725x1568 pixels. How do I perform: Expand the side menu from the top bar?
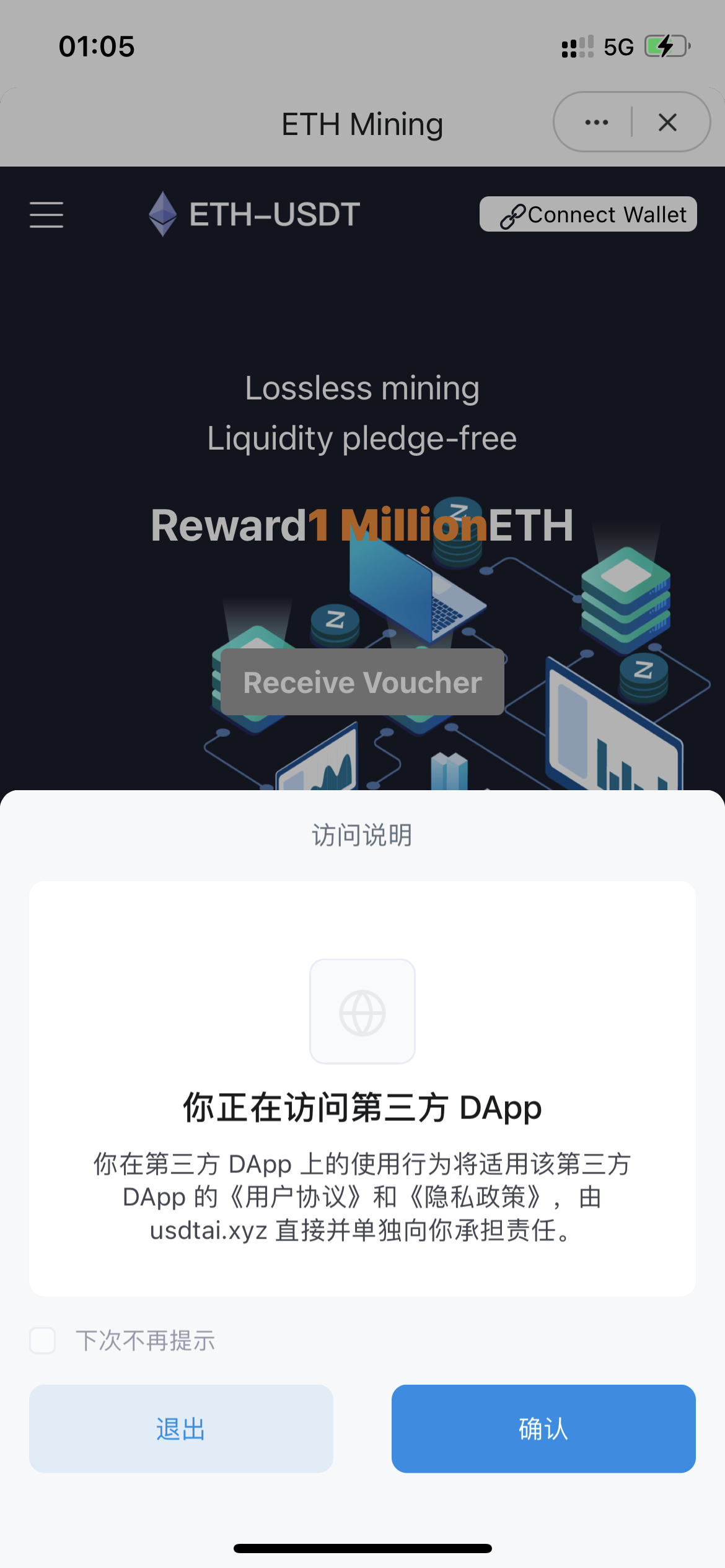(x=46, y=214)
